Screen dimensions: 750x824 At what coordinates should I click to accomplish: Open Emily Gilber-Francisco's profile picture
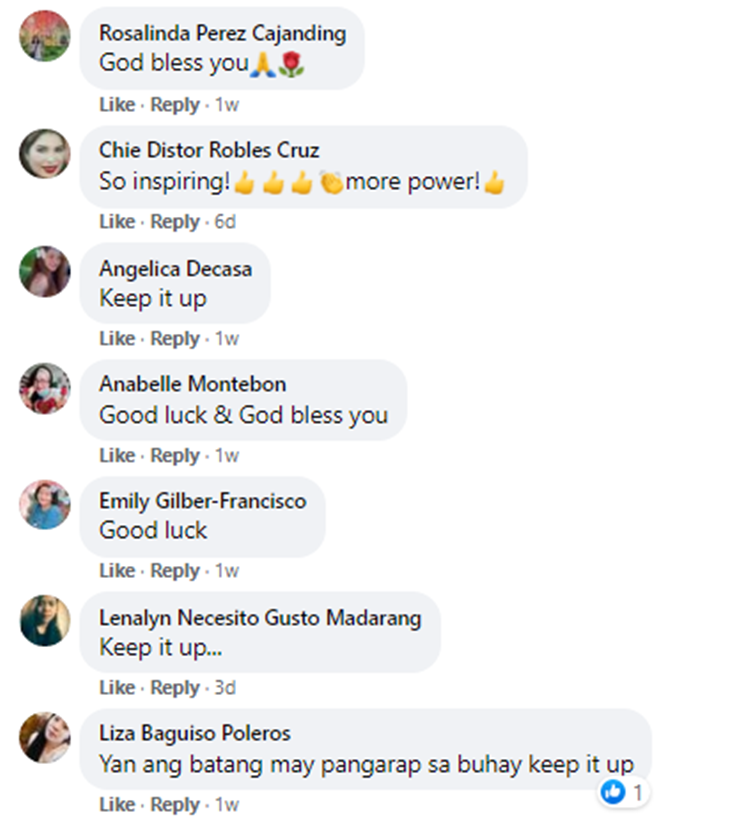coord(45,504)
